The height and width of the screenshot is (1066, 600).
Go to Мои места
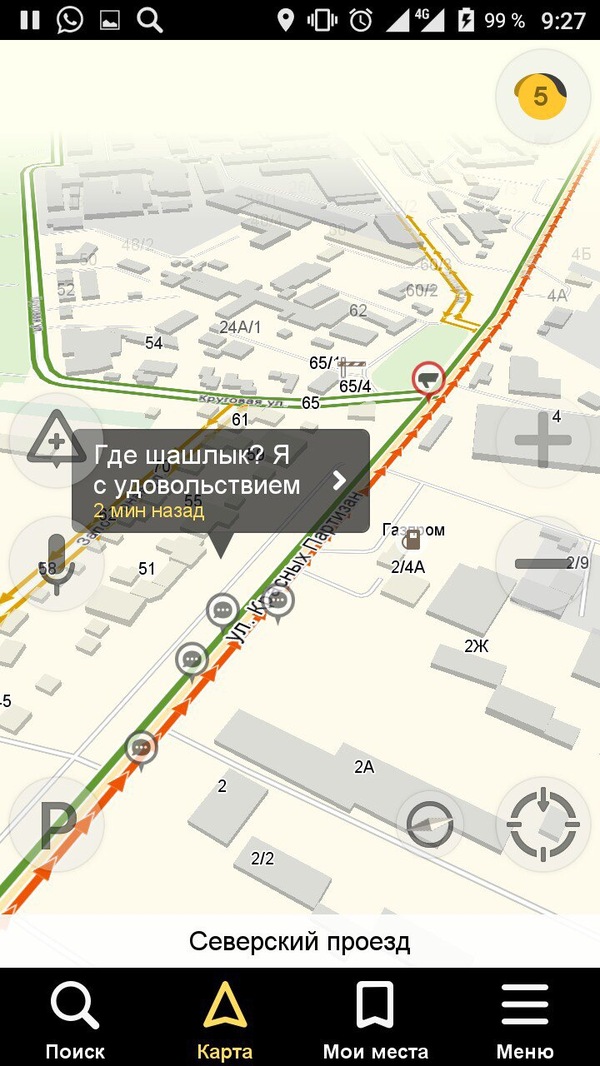click(375, 1018)
